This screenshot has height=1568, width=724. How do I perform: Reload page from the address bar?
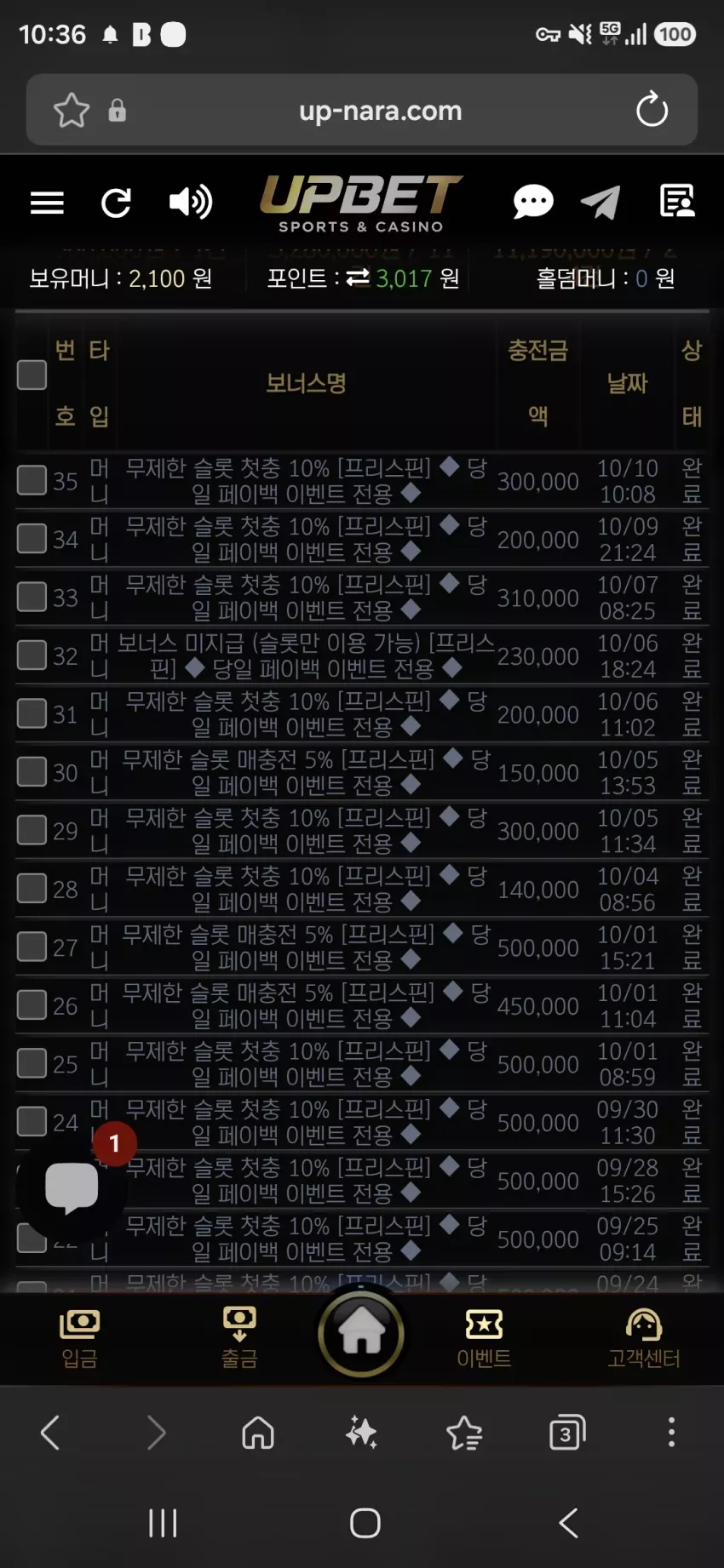pyautogui.click(x=652, y=110)
